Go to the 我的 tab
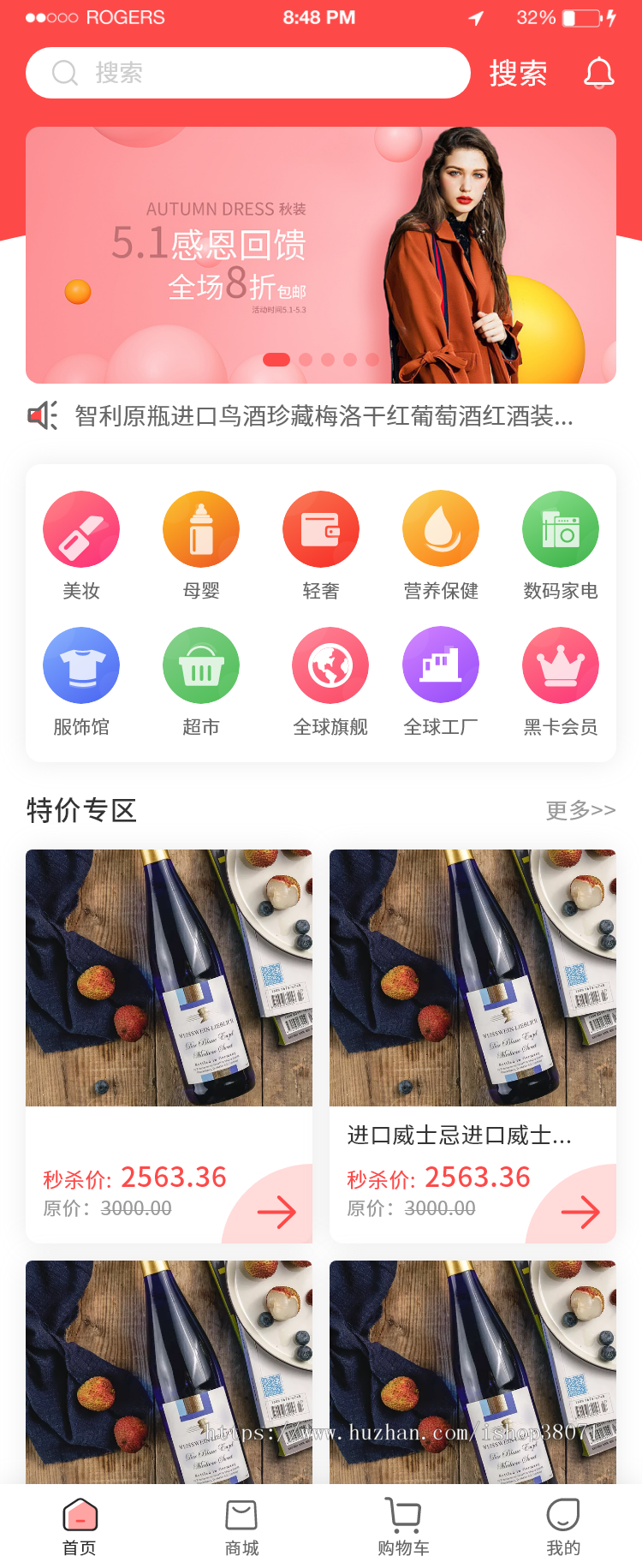 (x=563, y=1527)
